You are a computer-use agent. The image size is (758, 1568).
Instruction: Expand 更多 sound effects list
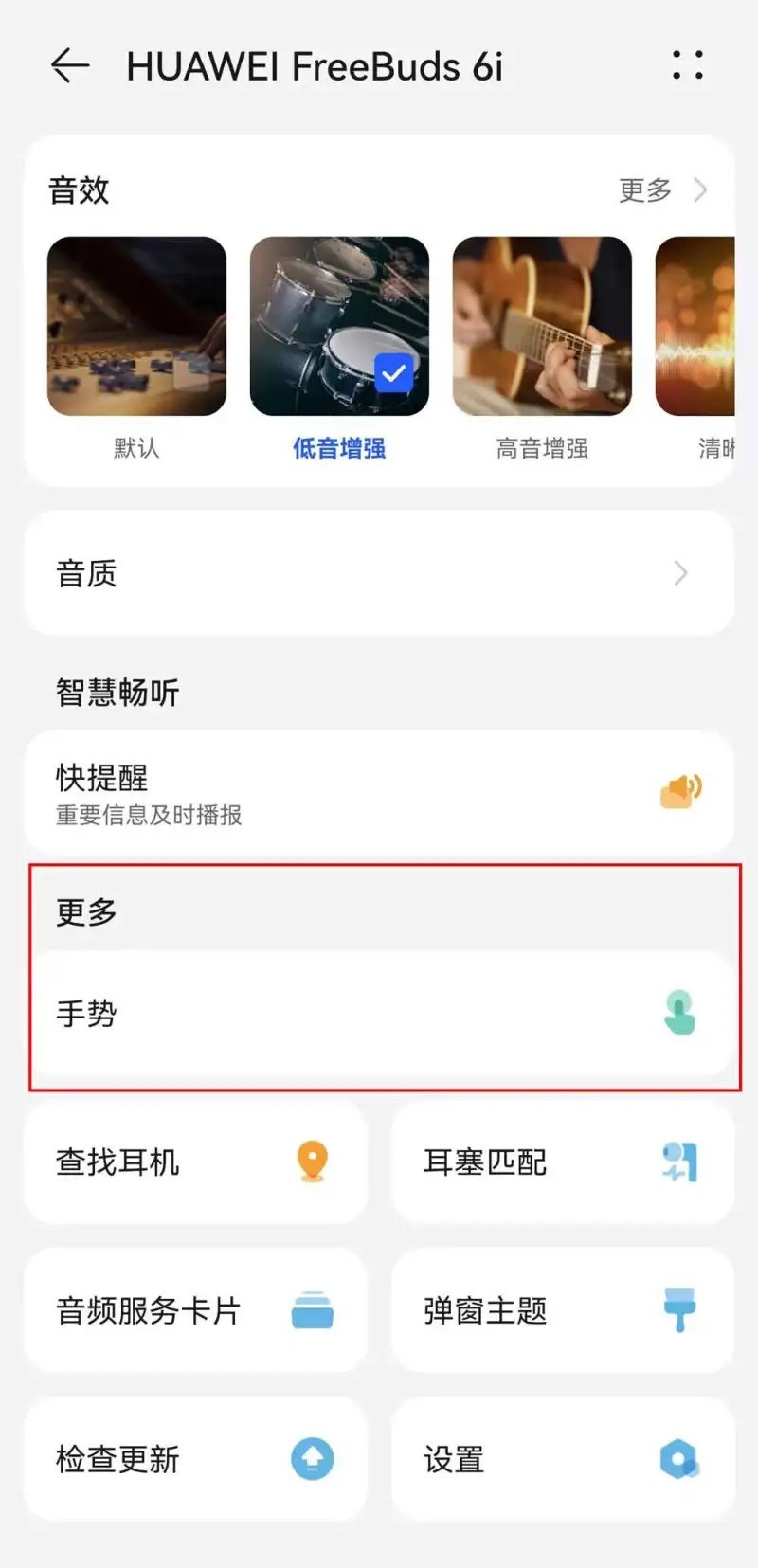[663, 189]
